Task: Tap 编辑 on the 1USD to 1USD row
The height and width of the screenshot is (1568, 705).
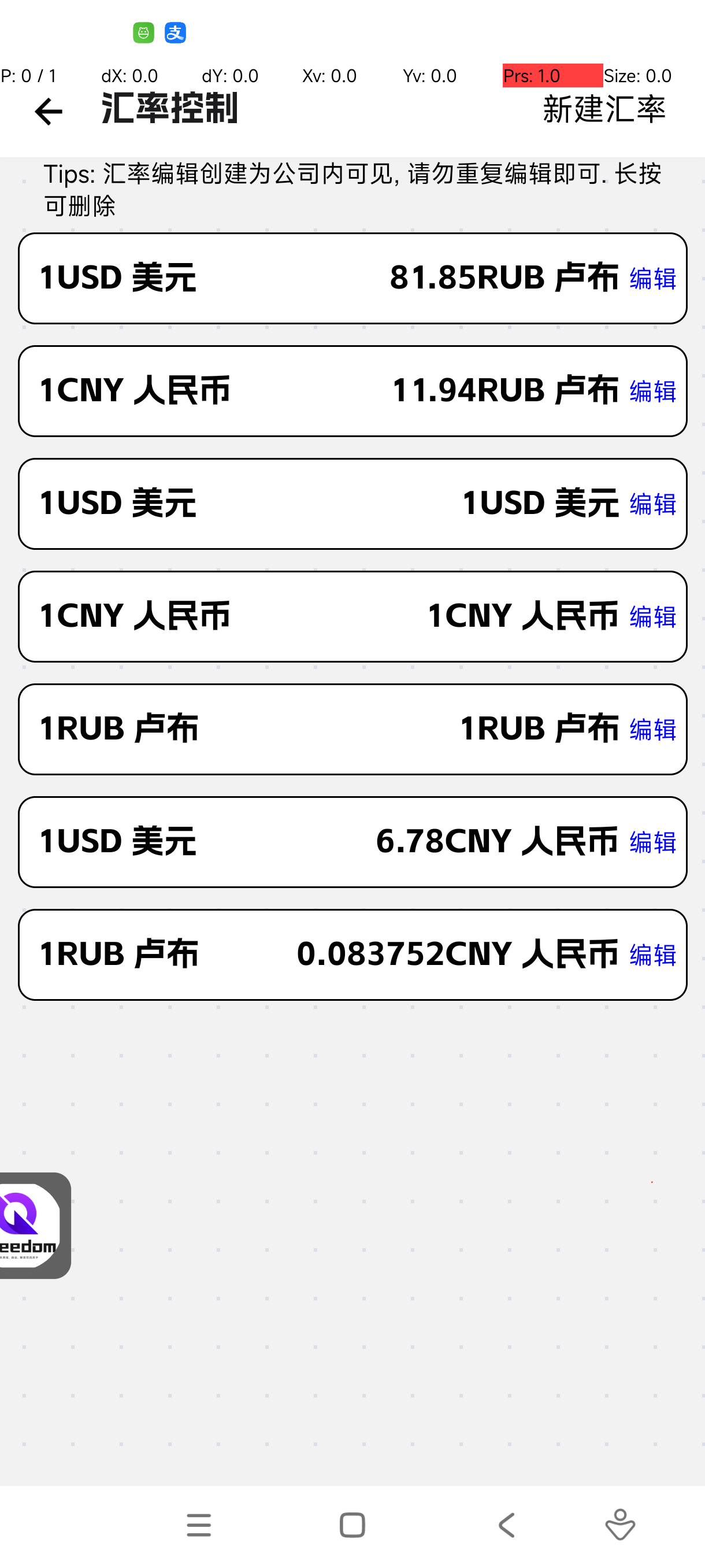Action: point(652,504)
